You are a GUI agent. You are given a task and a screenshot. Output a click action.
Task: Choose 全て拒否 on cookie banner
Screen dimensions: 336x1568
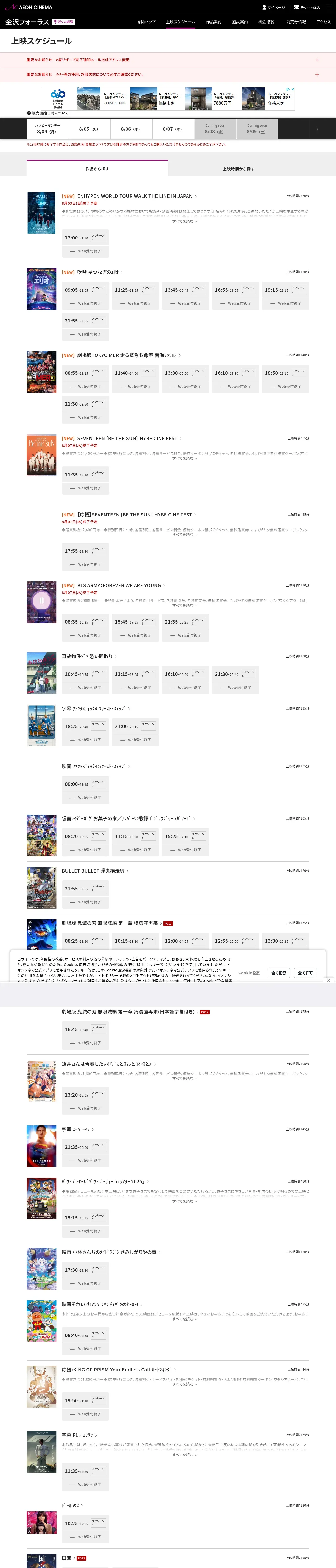coord(279,973)
